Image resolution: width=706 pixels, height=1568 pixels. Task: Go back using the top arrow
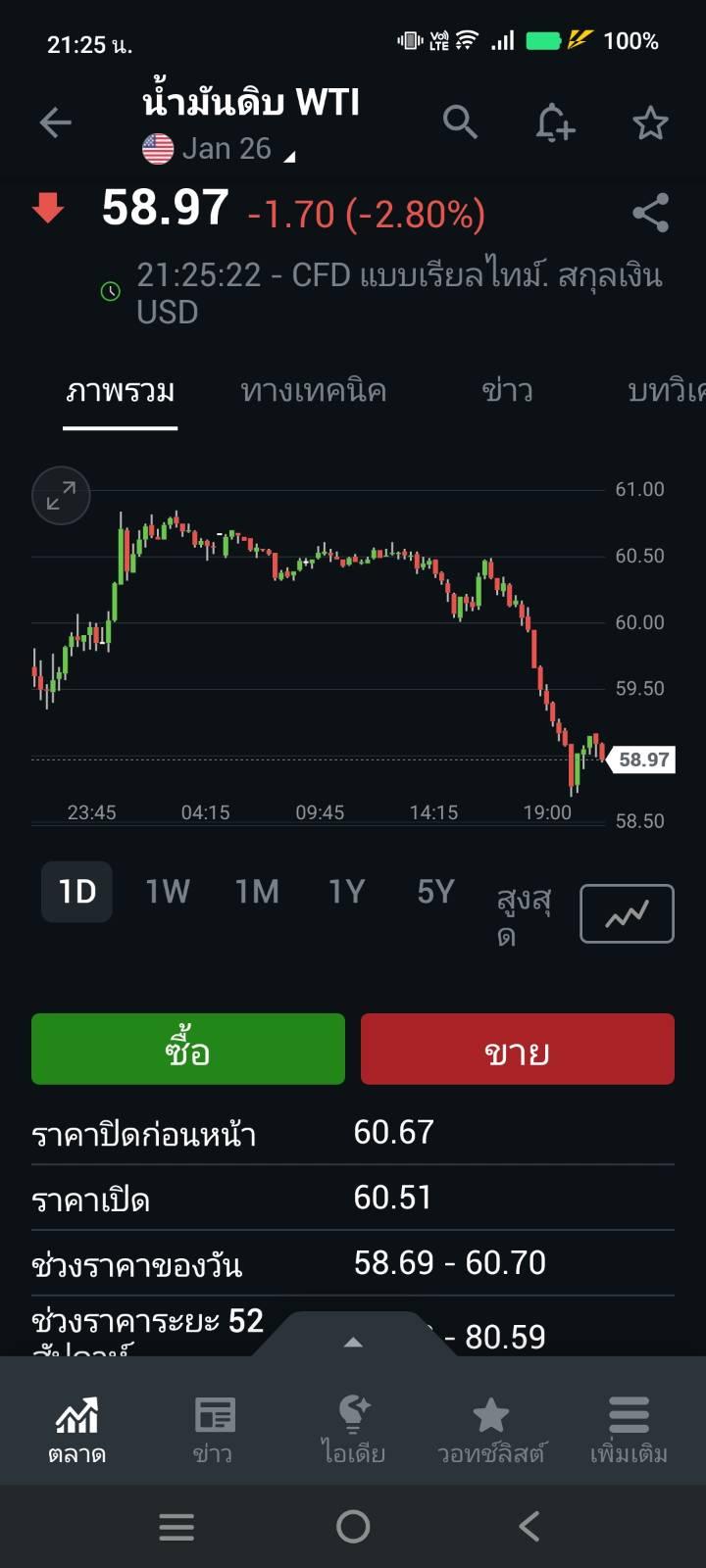[56, 123]
